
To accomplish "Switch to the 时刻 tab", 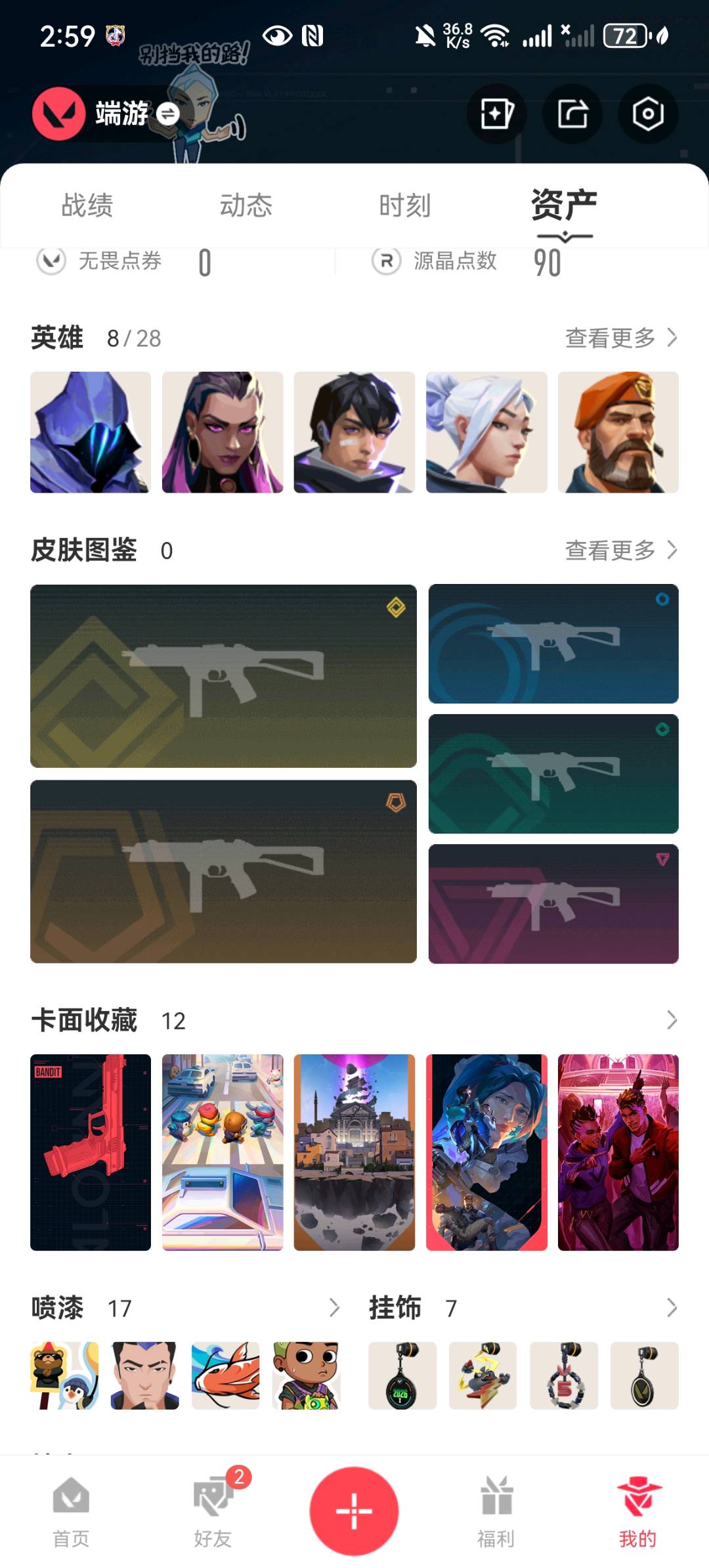I will 404,206.
